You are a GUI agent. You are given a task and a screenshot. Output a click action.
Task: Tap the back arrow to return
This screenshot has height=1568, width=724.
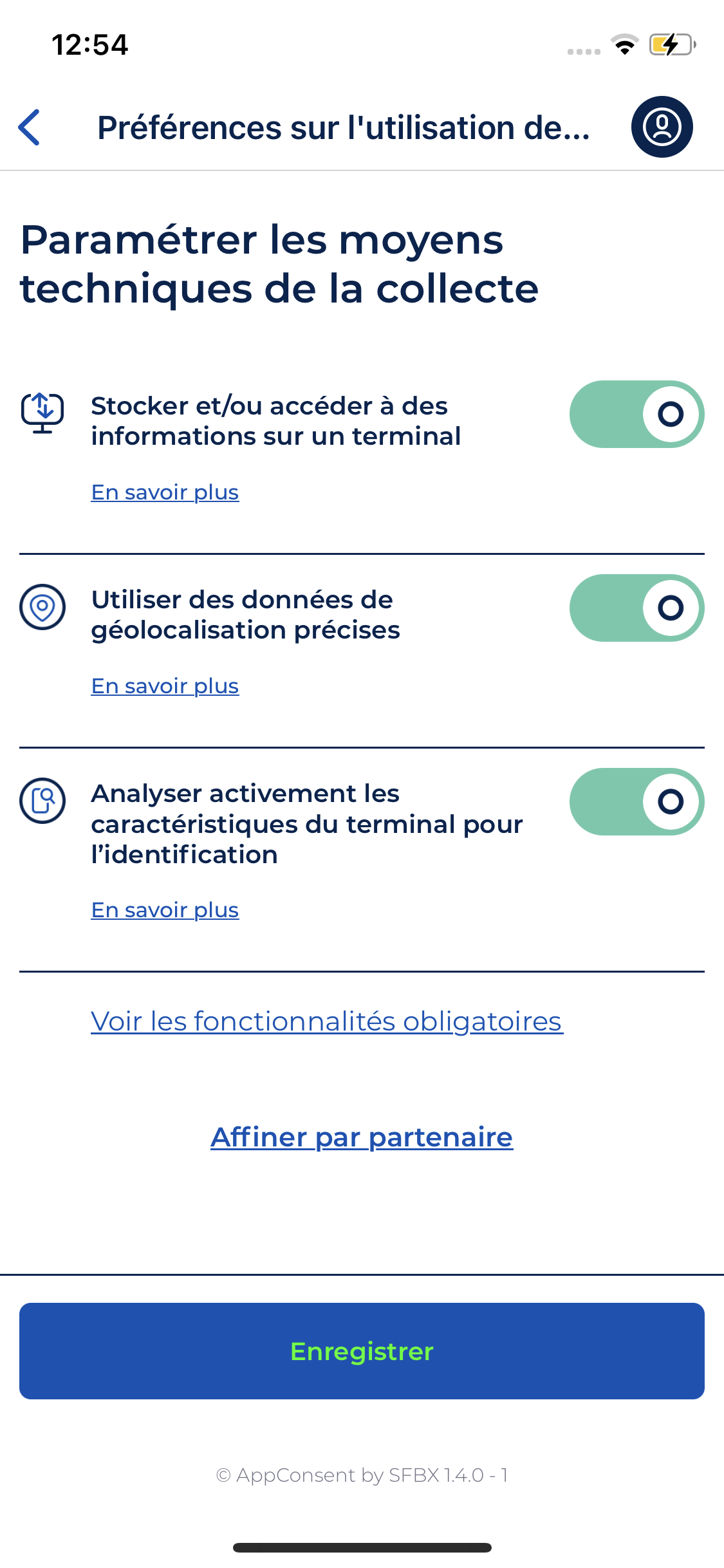29,127
